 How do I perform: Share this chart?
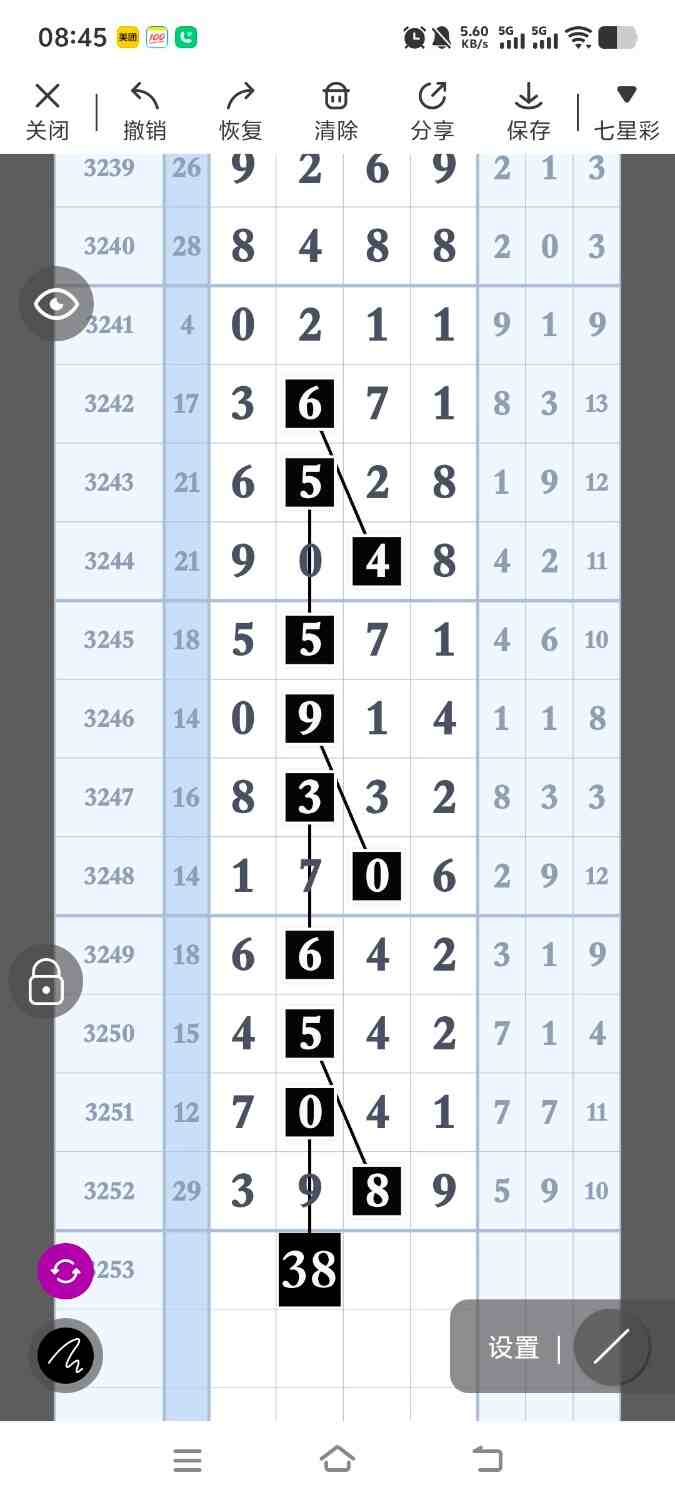click(x=432, y=110)
